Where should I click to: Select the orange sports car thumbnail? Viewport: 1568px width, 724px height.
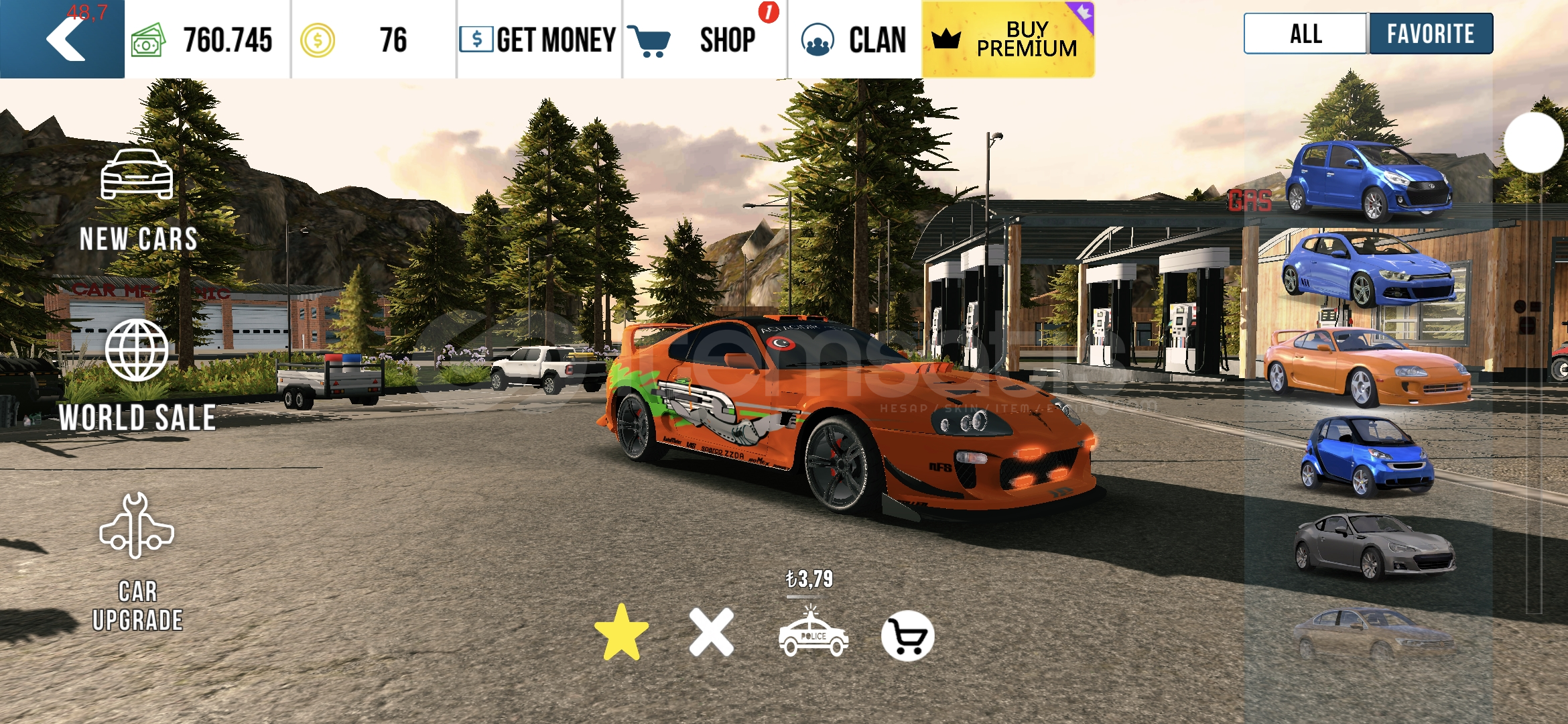click(1367, 367)
